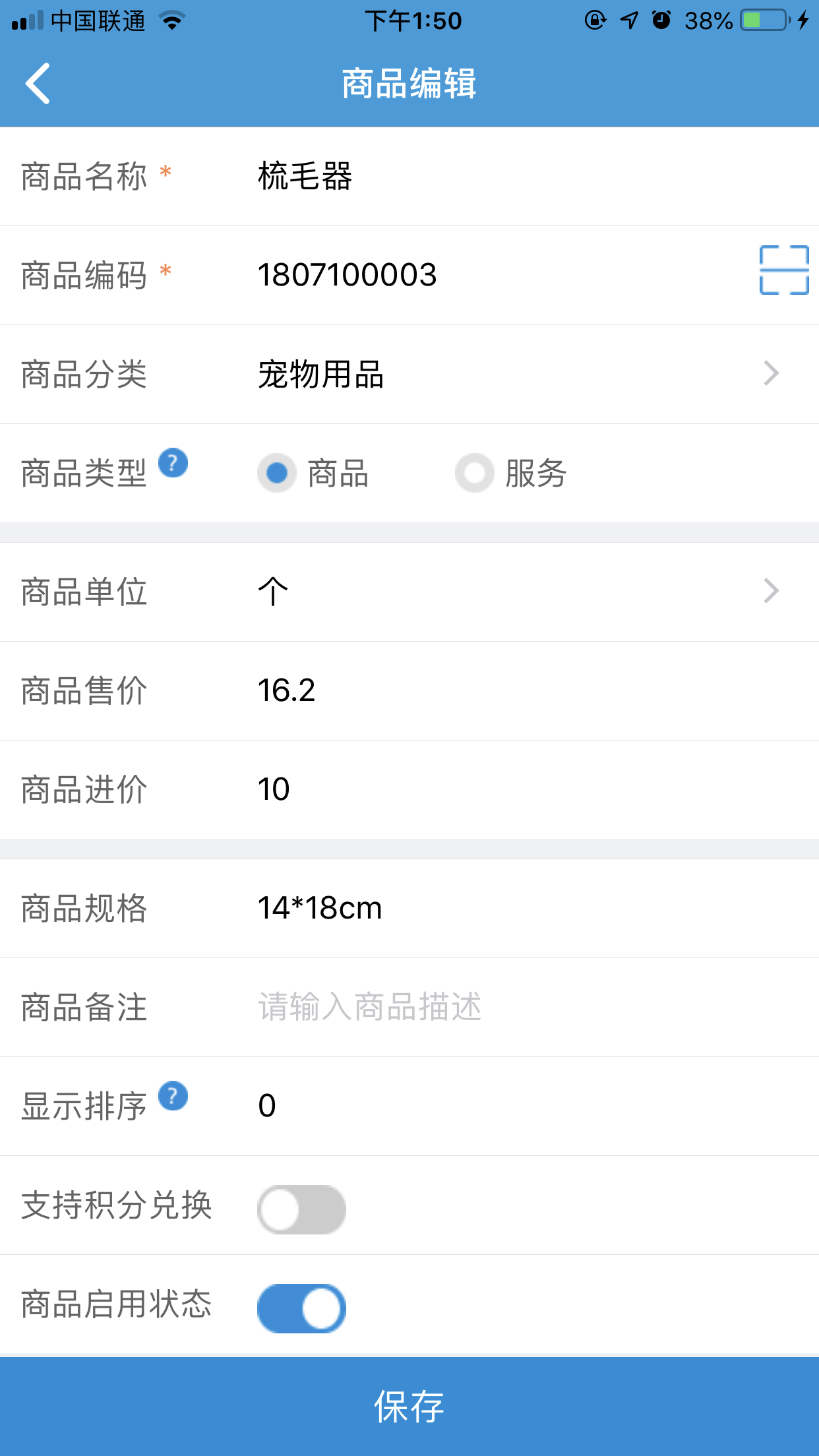Tap the 商品备注 description field
The image size is (819, 1456).
(x=528, y=1007)
